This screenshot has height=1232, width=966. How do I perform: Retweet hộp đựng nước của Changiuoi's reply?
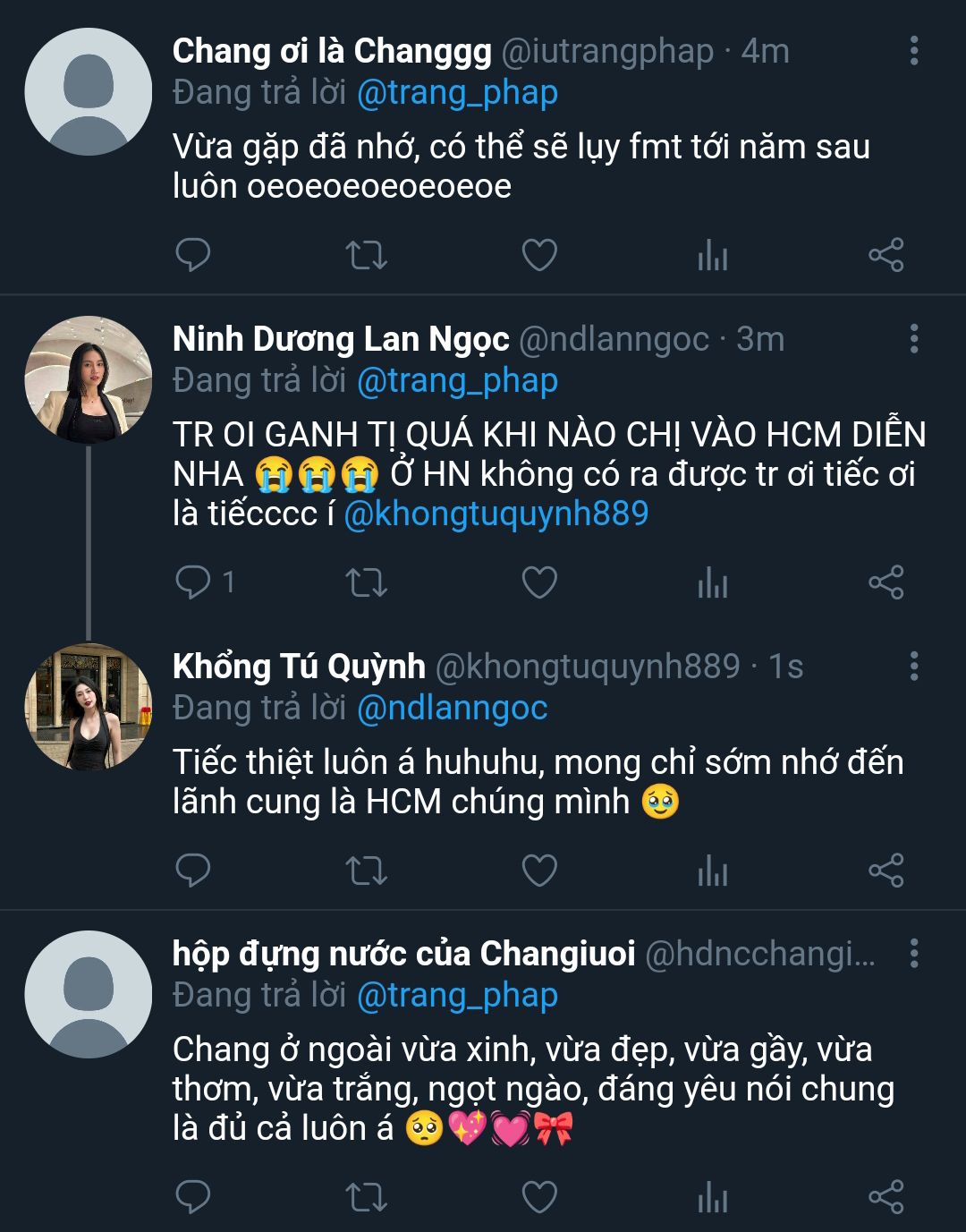coord(366,1197)
